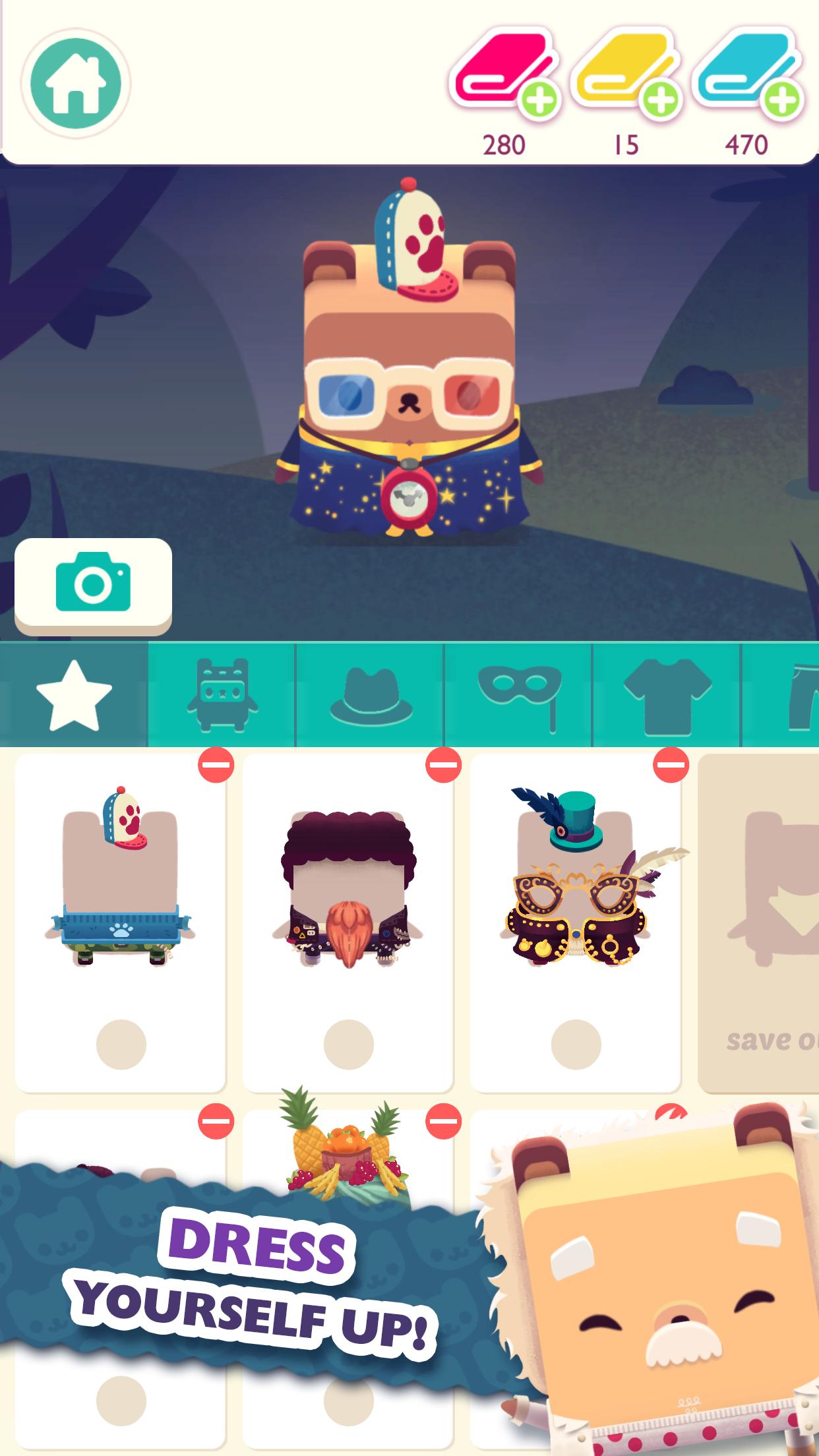Select the paw cap outfit card

click(x=121, y=923)
